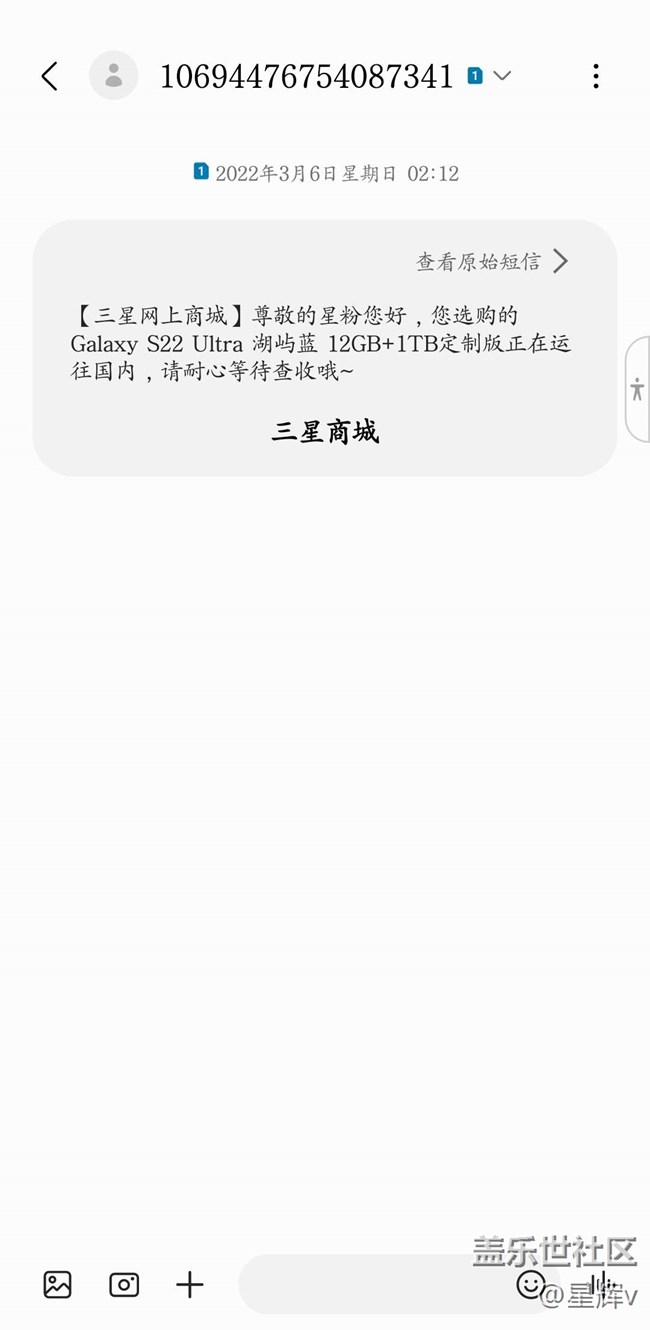Open the more options overflow menu
This screenshot has width=650, height=1330.
[x=596, y=76]
